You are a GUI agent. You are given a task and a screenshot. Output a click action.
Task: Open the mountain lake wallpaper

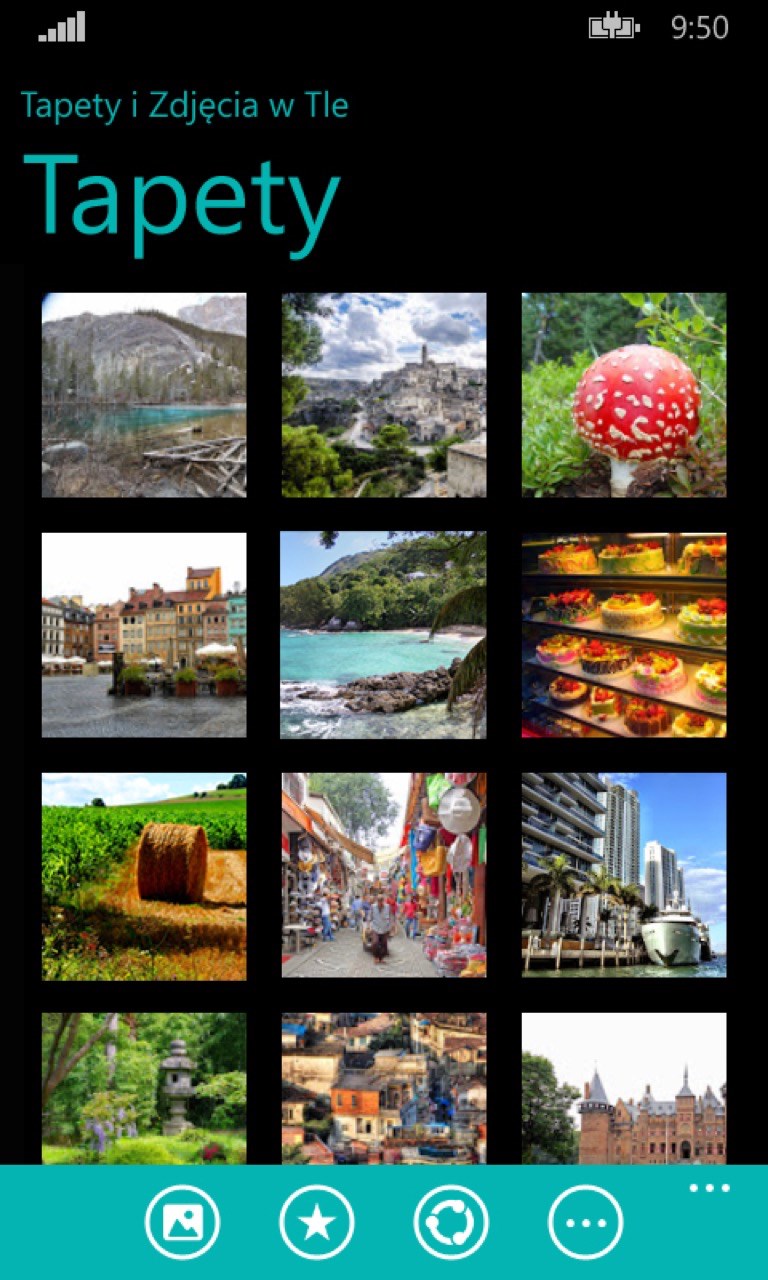coord(144,394)
